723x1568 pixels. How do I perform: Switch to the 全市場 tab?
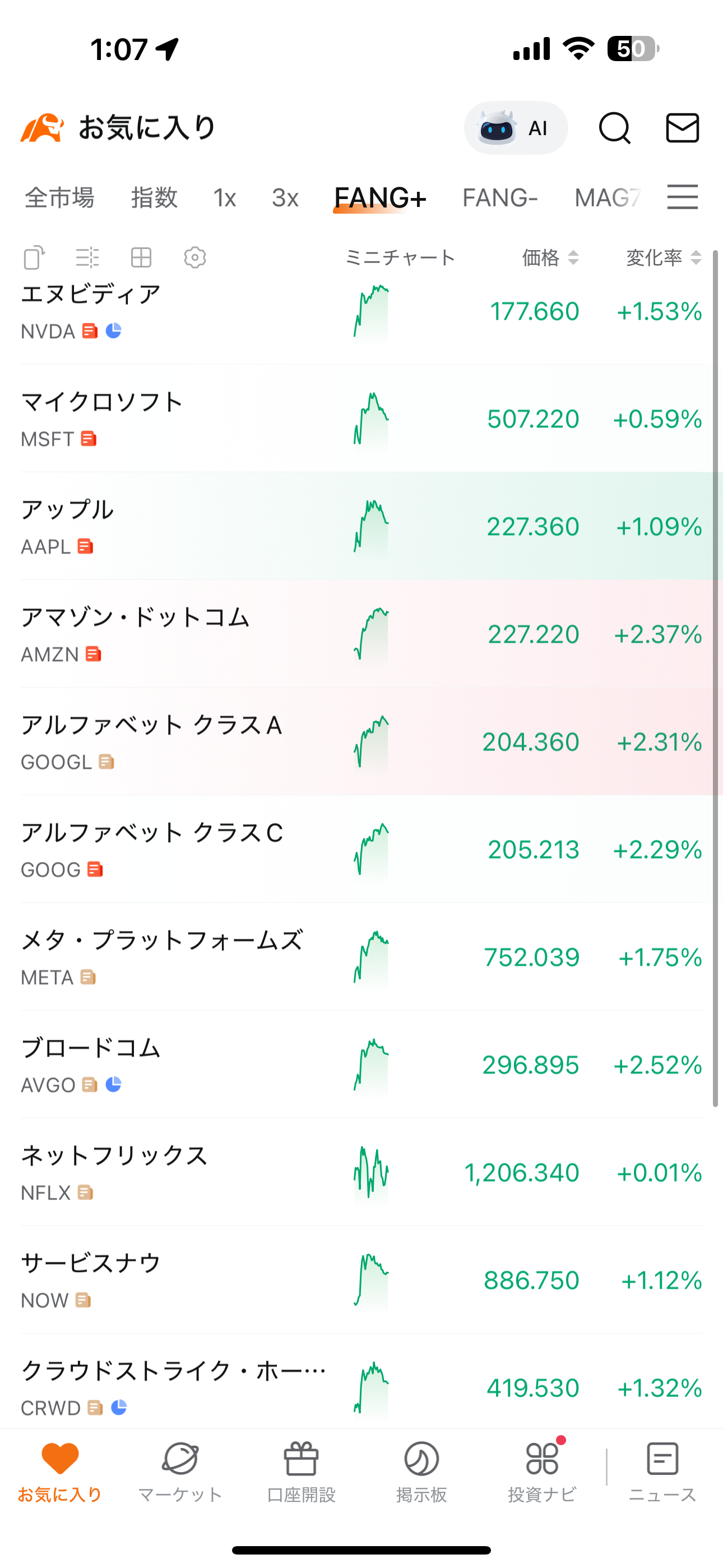[x=59, y=198]
